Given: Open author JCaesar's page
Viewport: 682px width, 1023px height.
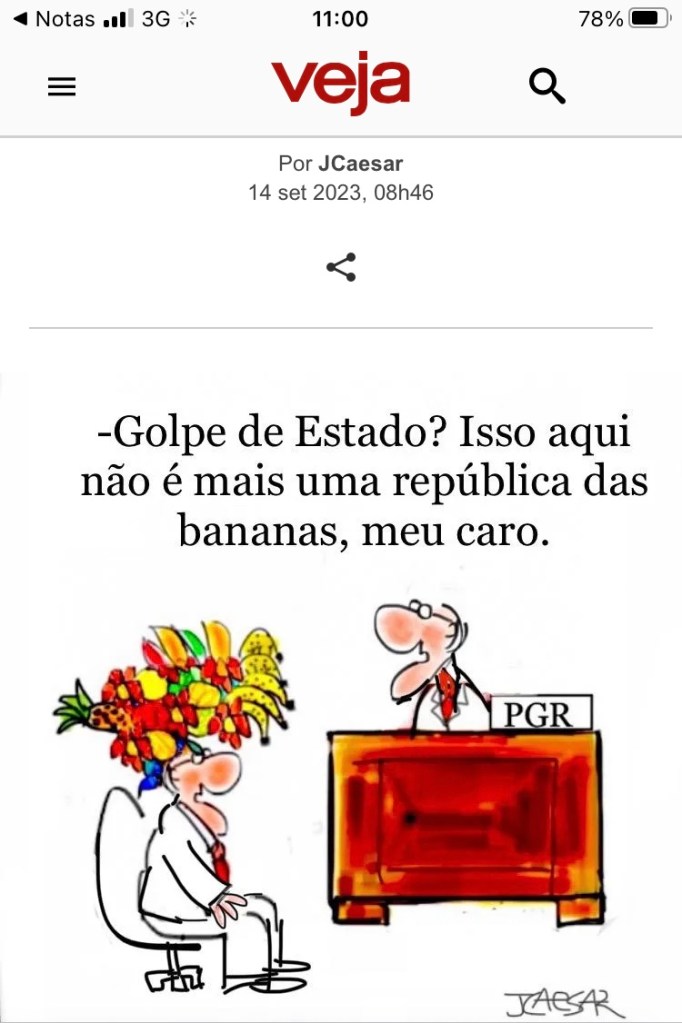Looking at the screenshot, I should (360, 164).
